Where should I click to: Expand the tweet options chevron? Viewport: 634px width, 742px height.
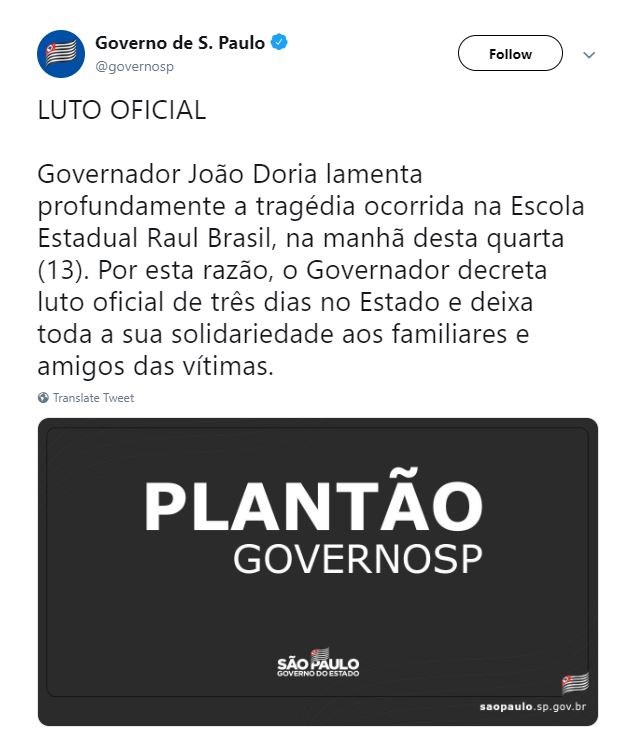(x=589, y=54)
